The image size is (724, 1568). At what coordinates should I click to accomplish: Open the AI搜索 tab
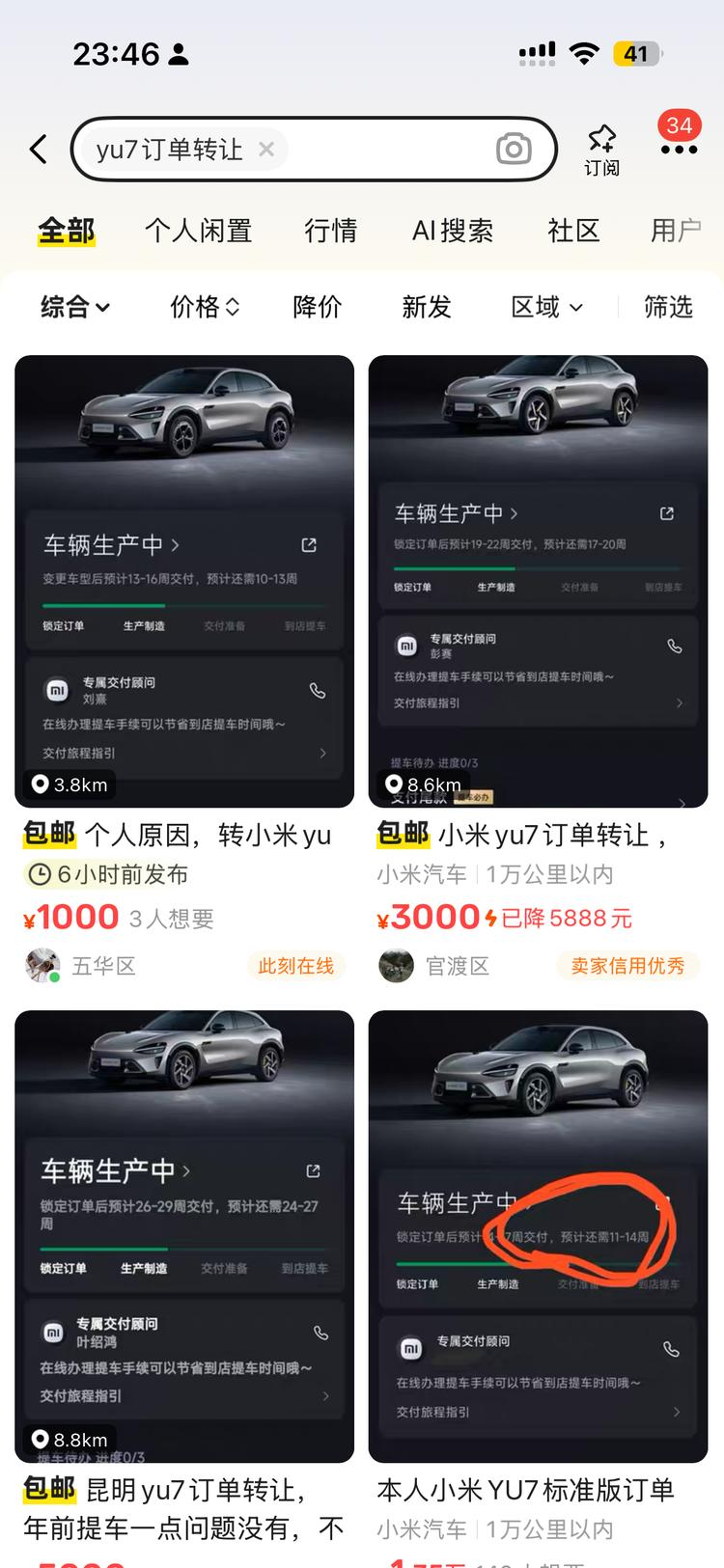(x=452, y=231)
